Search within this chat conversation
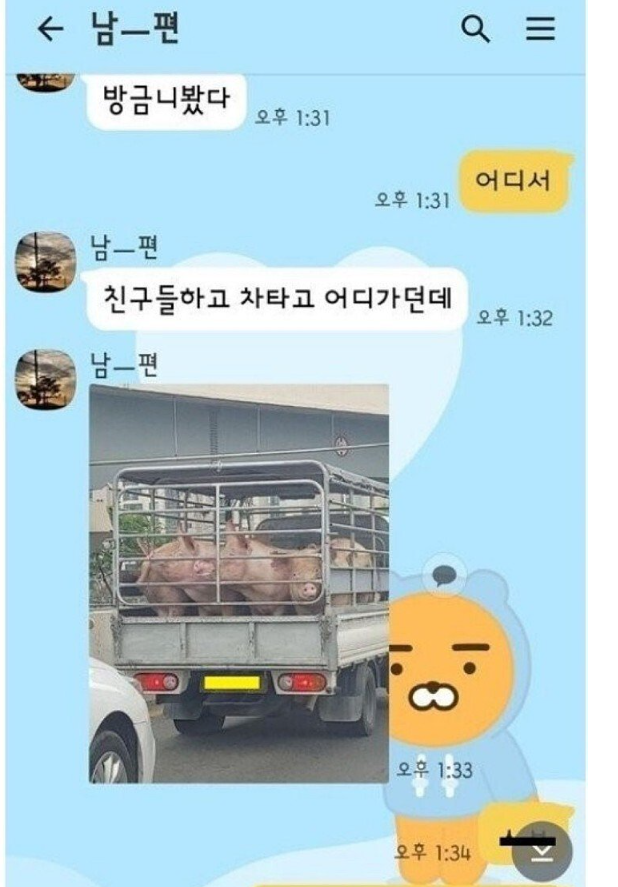The width and height of the screenshot is (618, 887). (x=476, y=30)
